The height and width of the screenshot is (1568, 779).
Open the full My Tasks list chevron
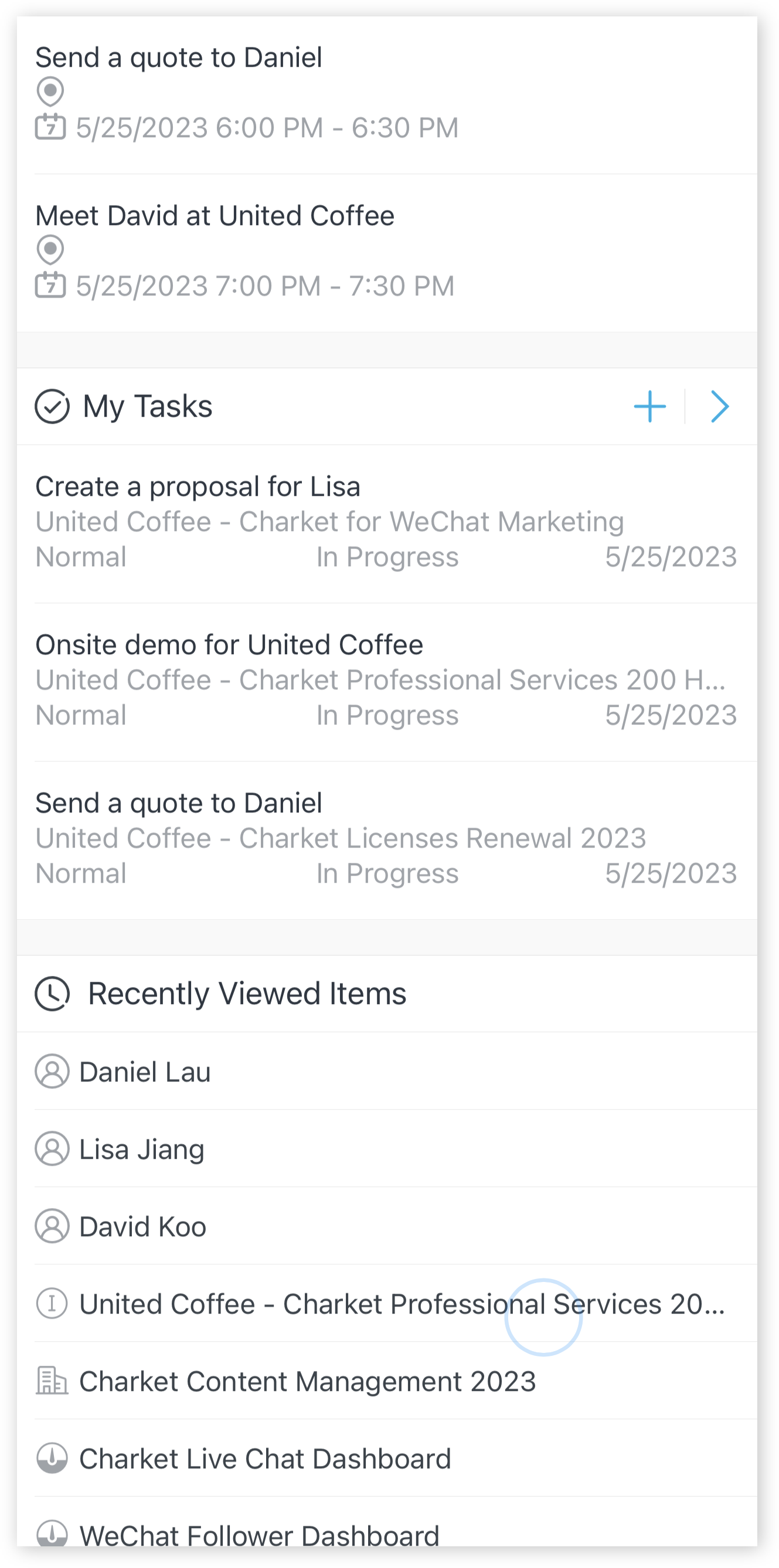pyautogui.click(x=720, y=407)
